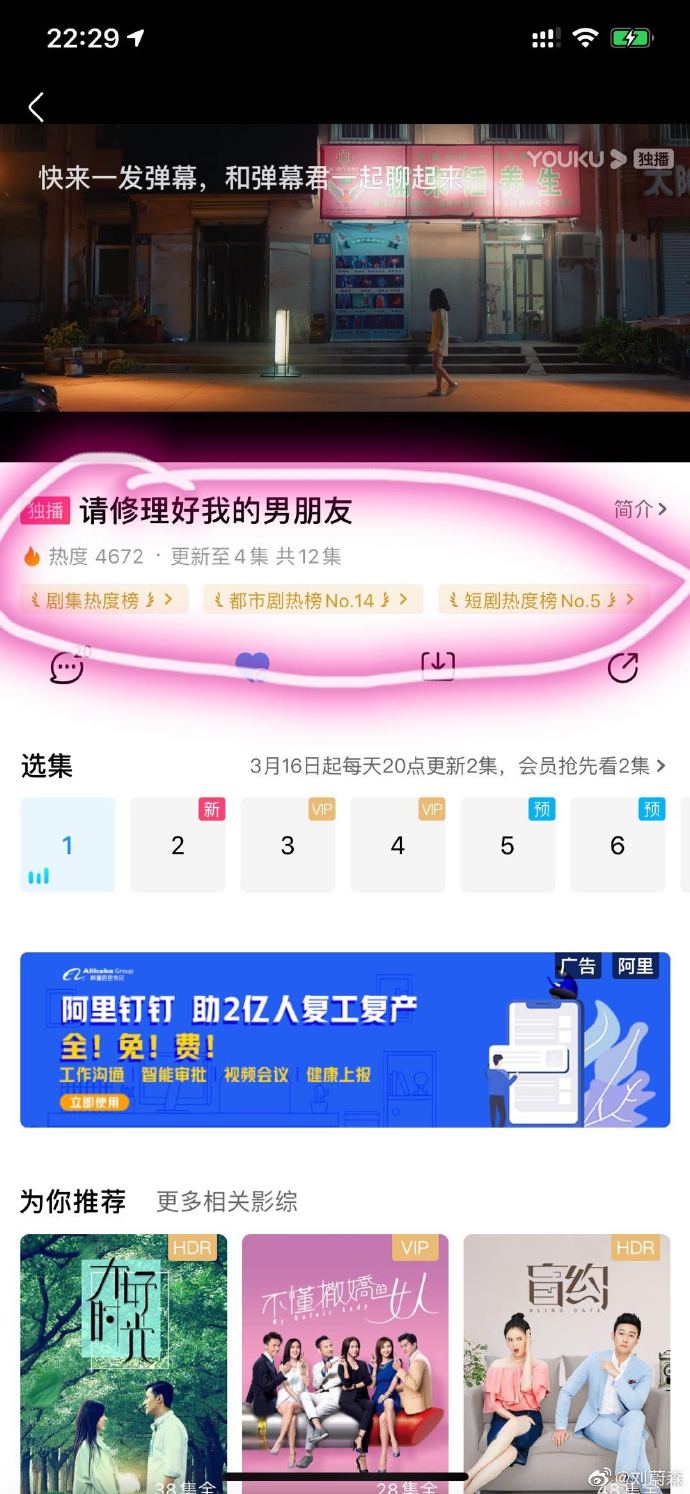
Task: Expand the episode update schedule details
Action: point(458,766)
